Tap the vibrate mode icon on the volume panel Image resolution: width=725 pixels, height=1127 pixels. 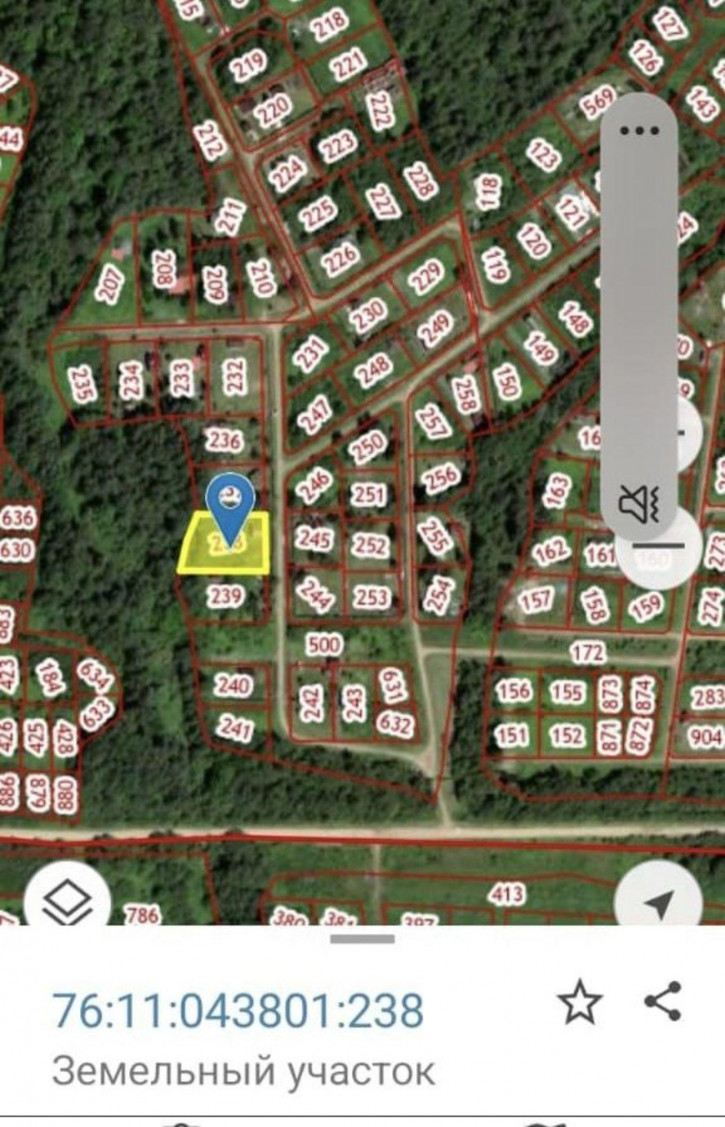pos(638,502)
